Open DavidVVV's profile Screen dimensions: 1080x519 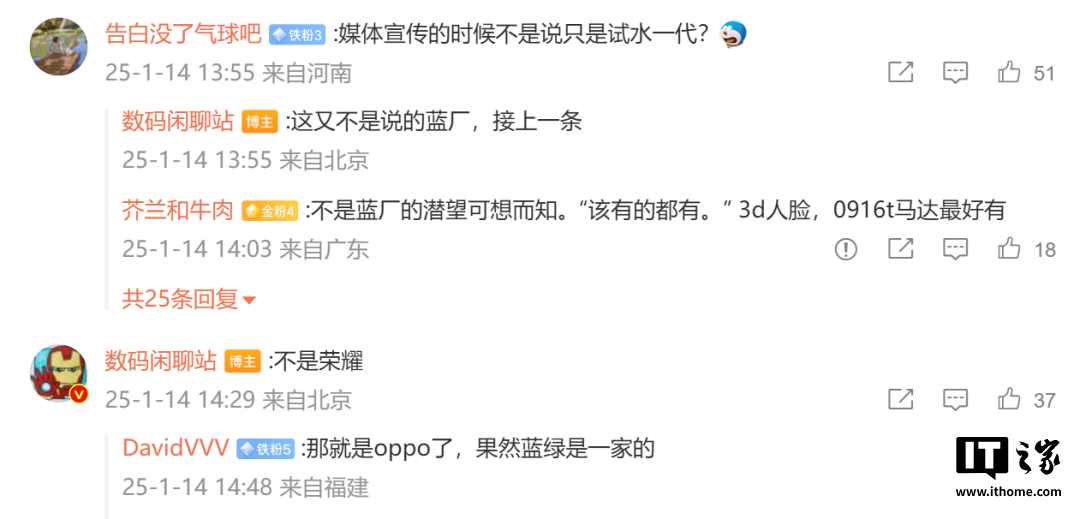click(x=175, y=448)
